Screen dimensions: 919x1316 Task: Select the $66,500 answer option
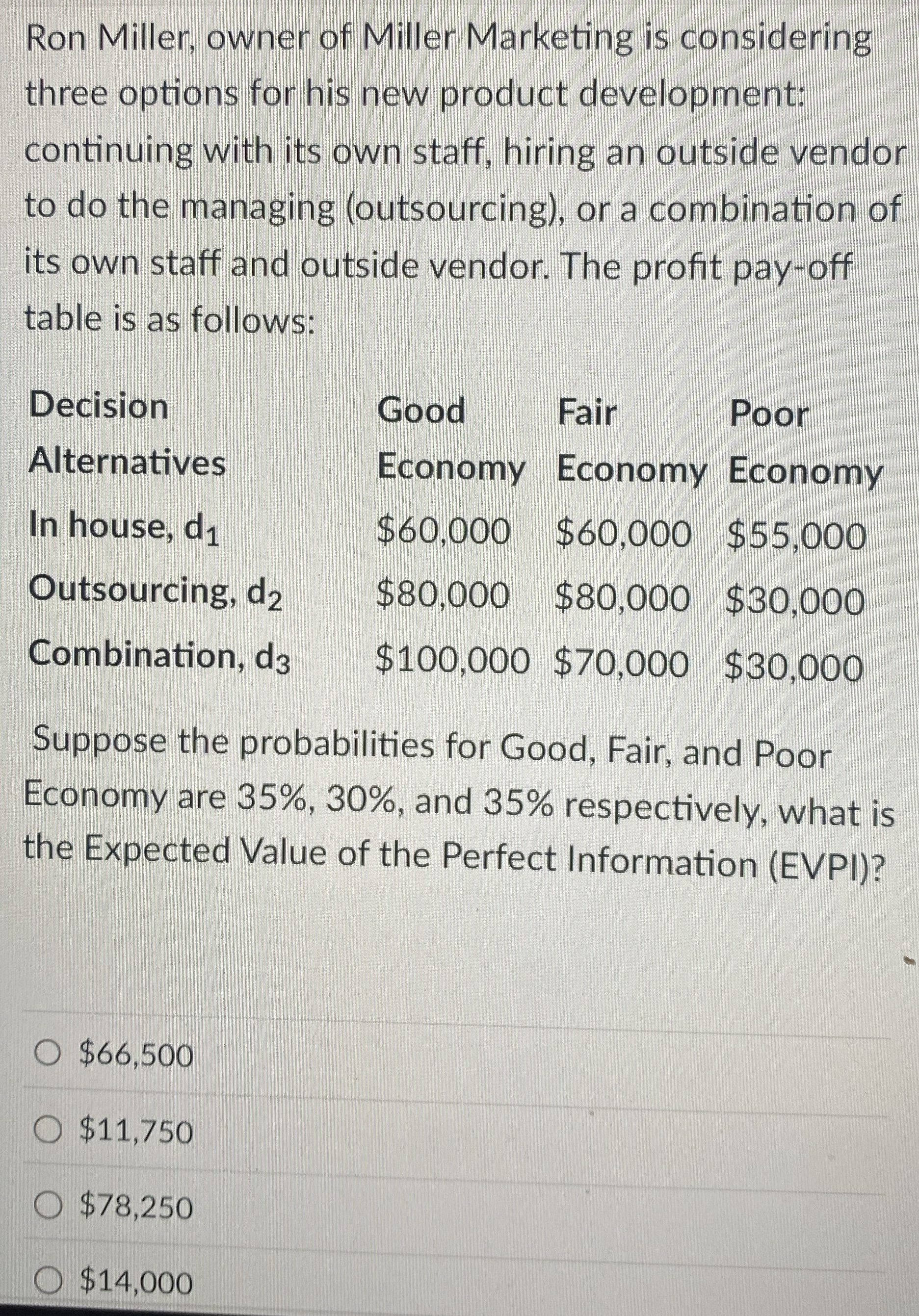click(50, 1054)
